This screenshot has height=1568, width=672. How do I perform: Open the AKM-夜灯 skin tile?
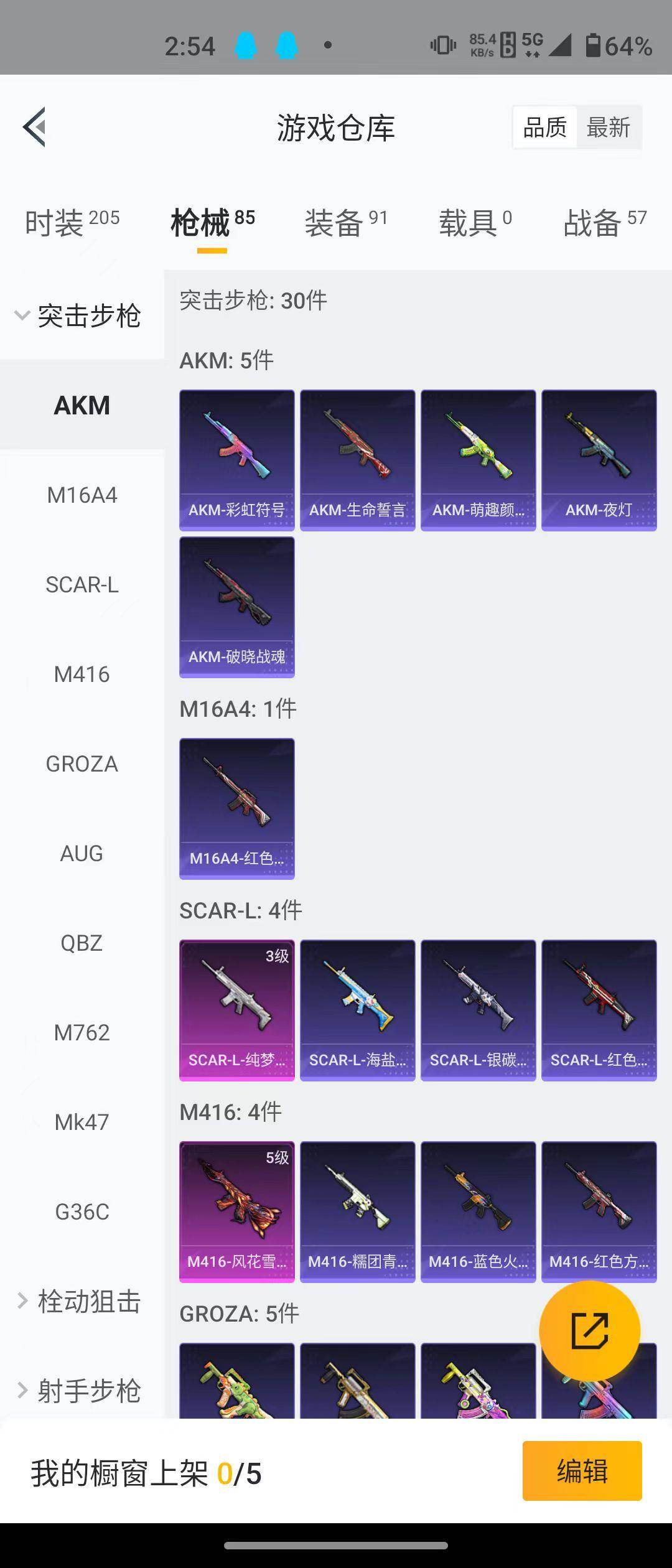pos(599,460)
